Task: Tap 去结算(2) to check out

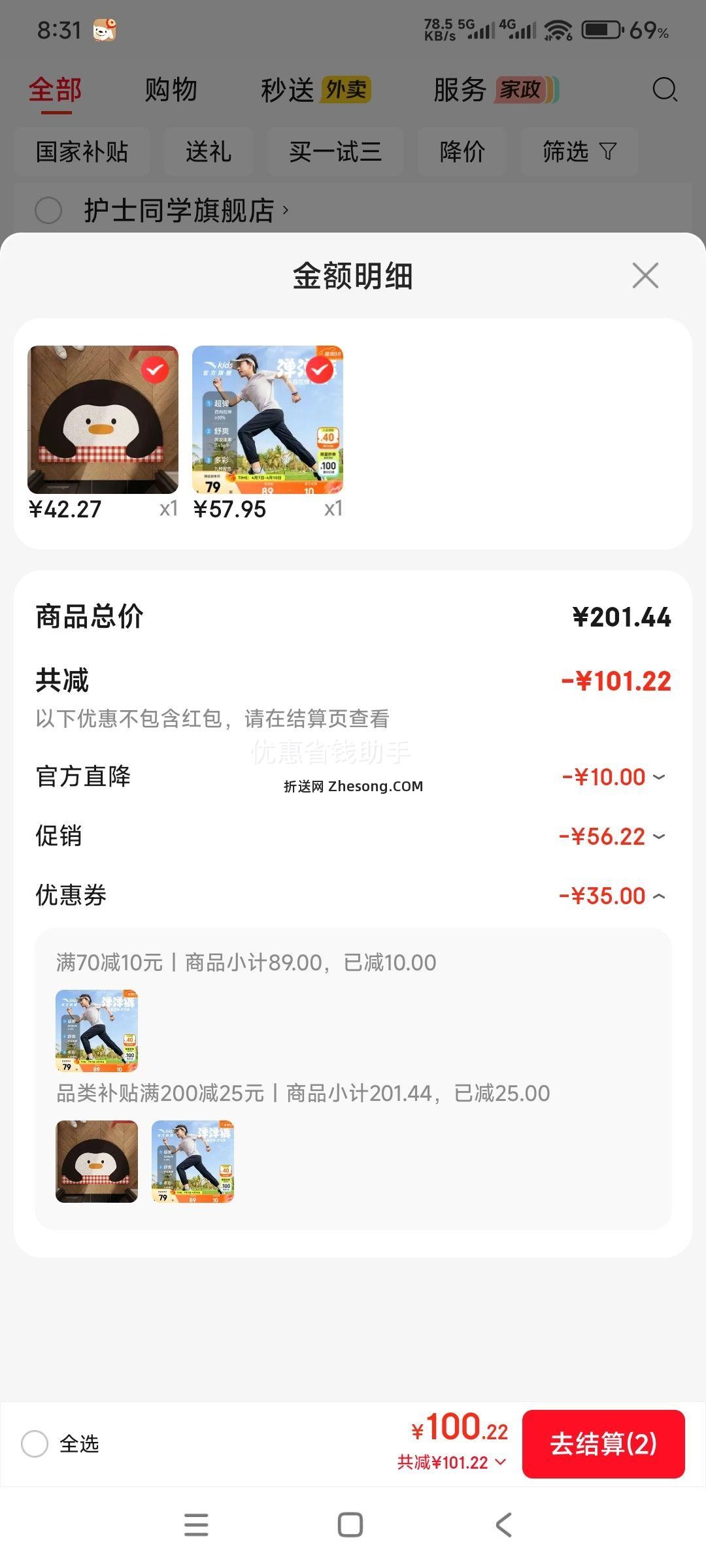Action: point(603,1444)
